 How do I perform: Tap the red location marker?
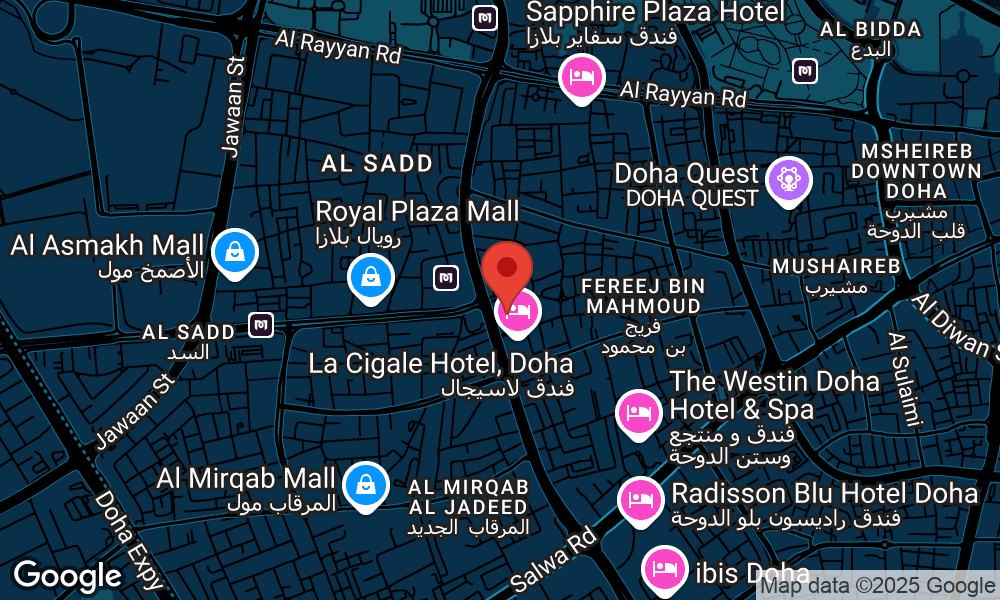[x=507, y=272]
